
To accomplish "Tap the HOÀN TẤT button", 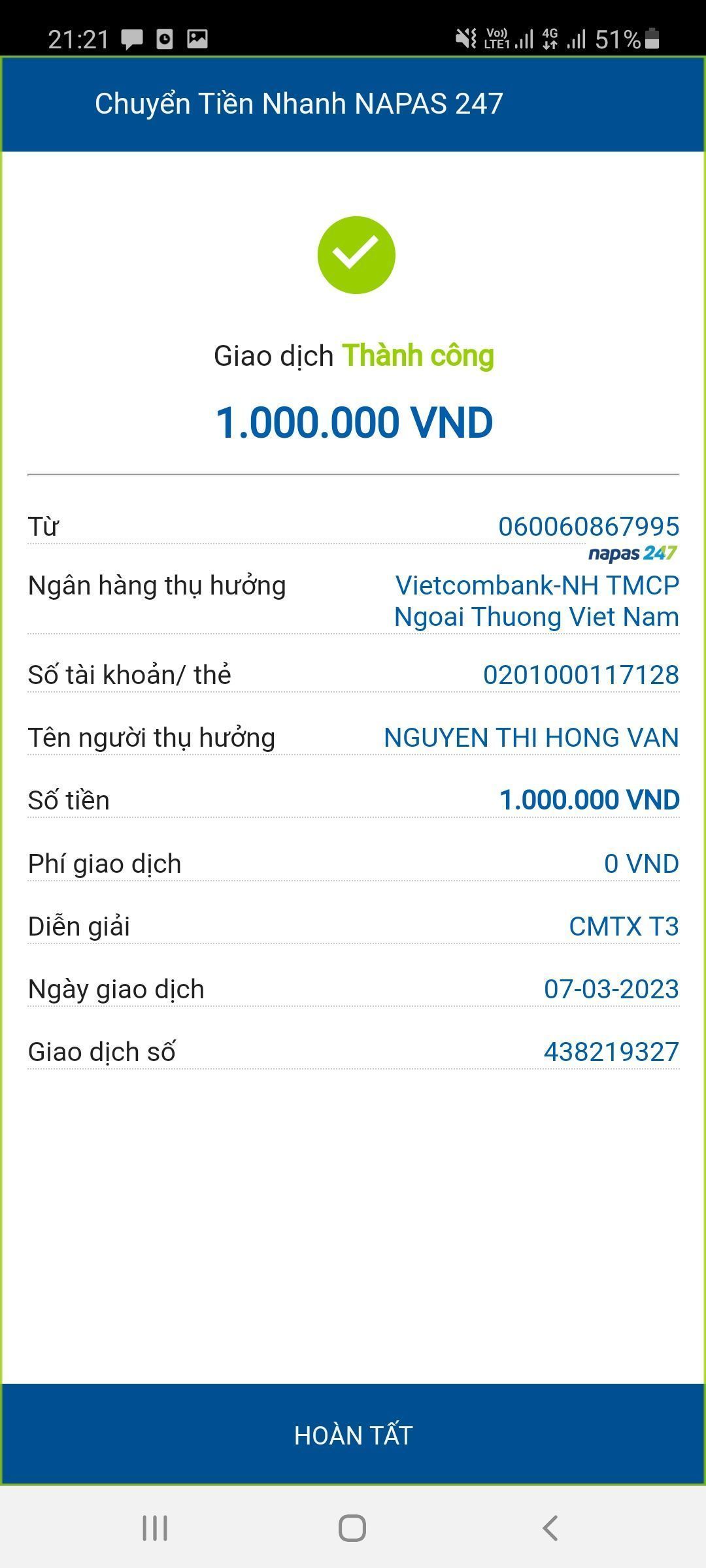I will click(x=353, y=1435).
